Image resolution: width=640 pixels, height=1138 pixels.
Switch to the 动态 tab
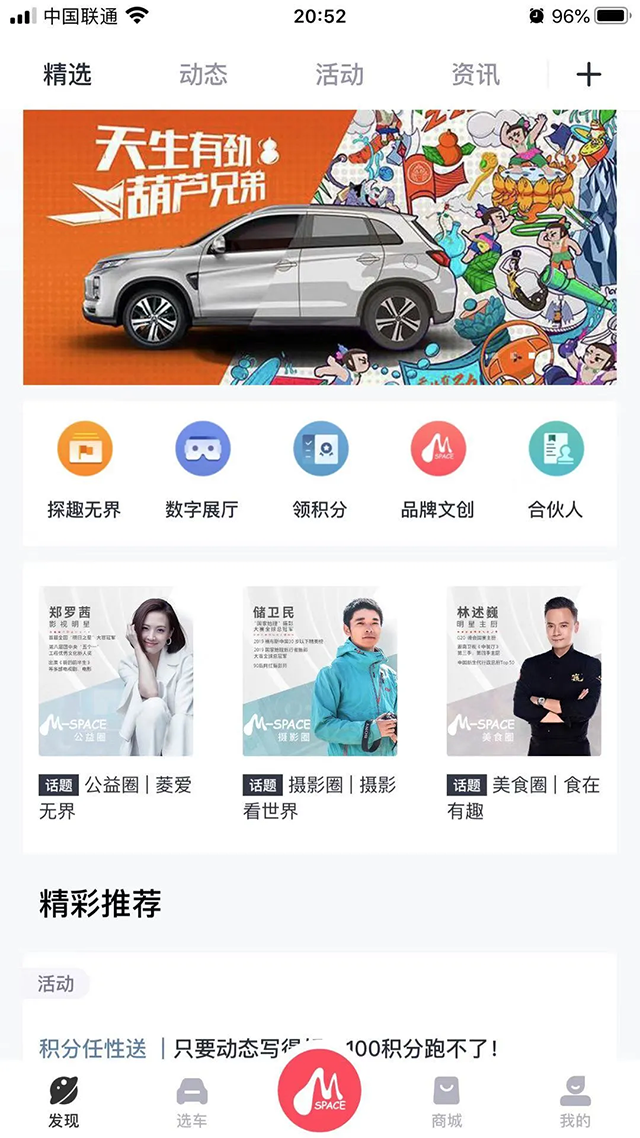click(203, 74)
